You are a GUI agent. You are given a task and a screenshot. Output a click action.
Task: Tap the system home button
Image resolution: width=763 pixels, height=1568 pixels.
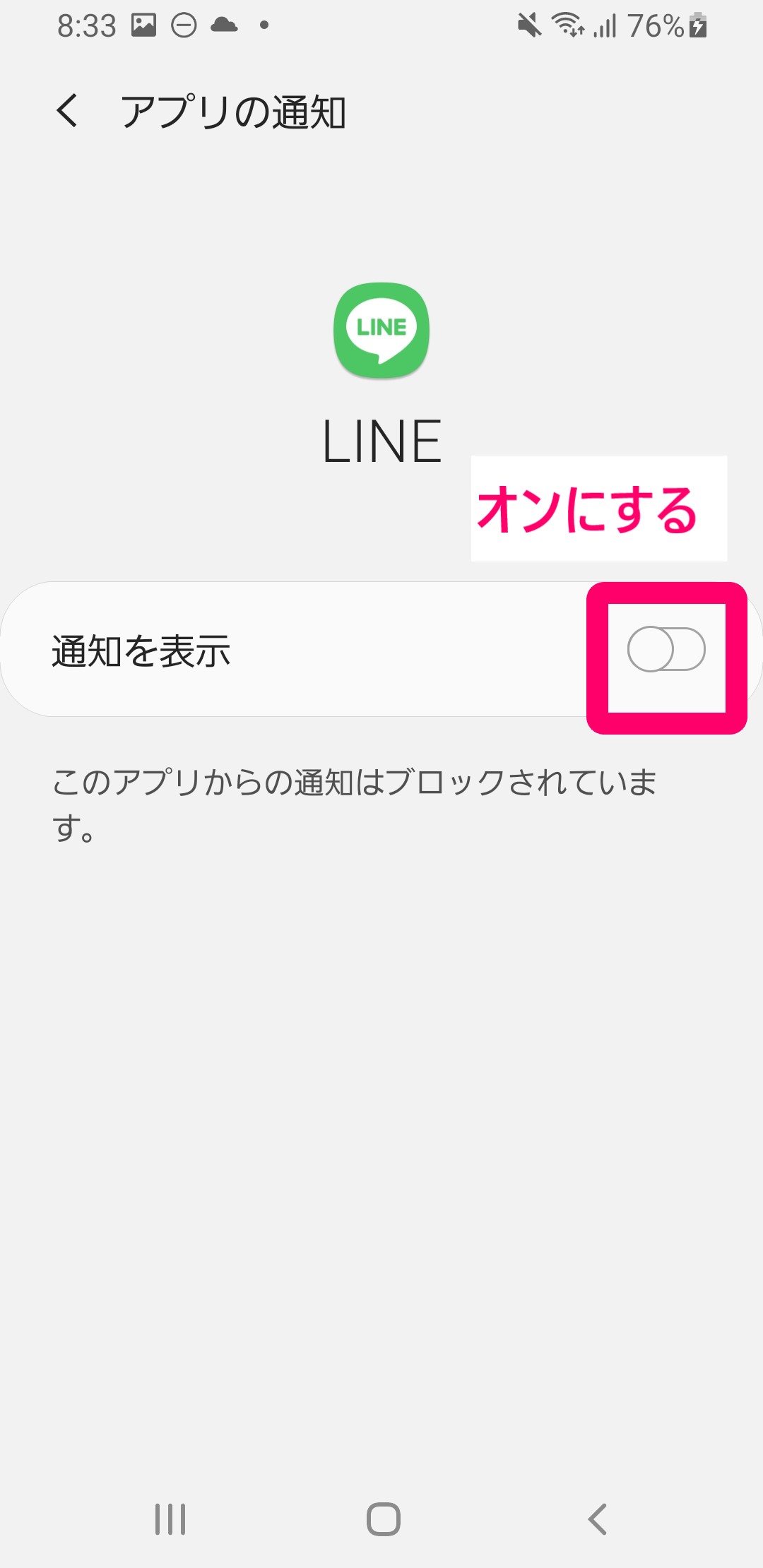[x=383, y=1519]
